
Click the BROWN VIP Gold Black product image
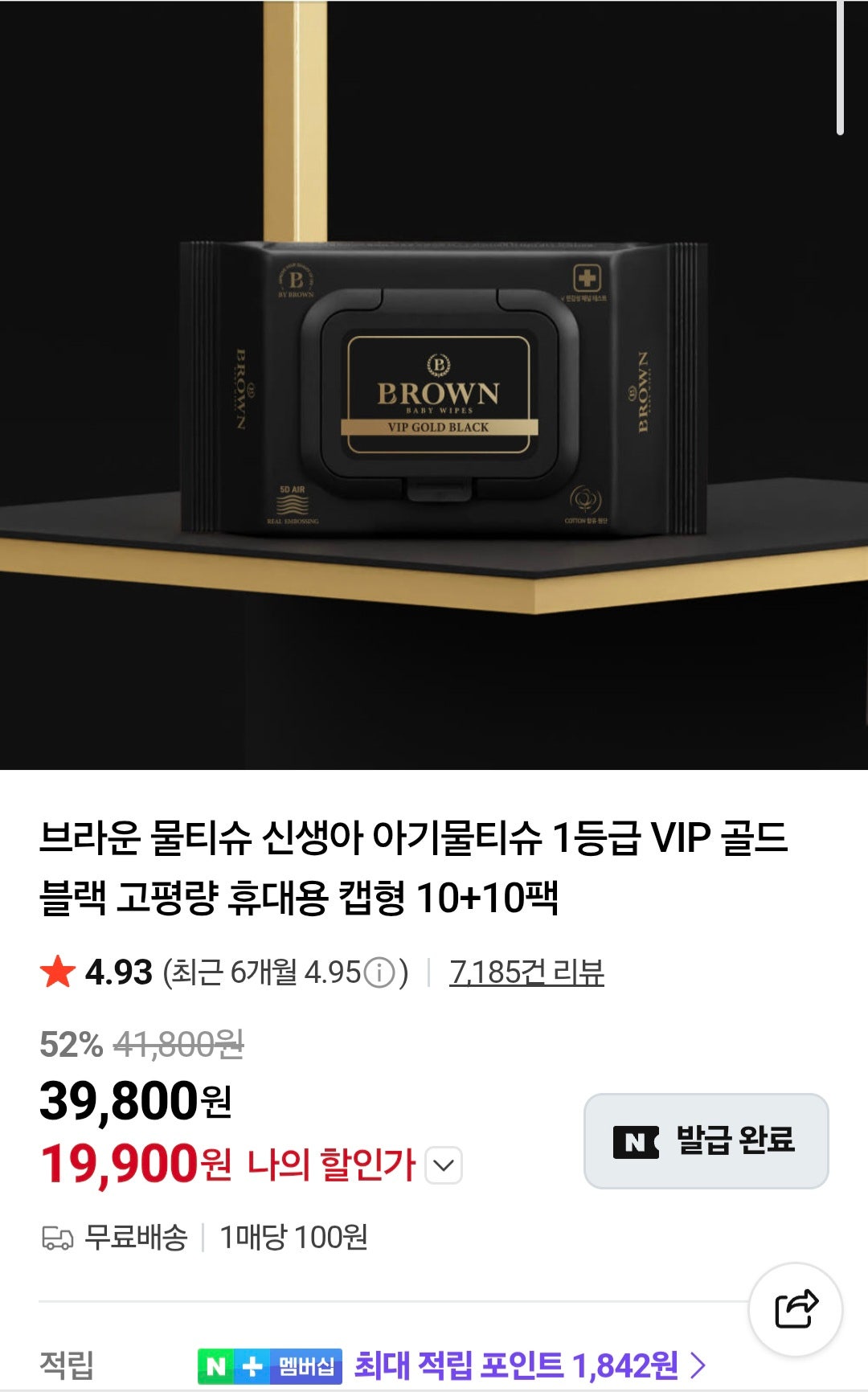click(x=434, y=386)
